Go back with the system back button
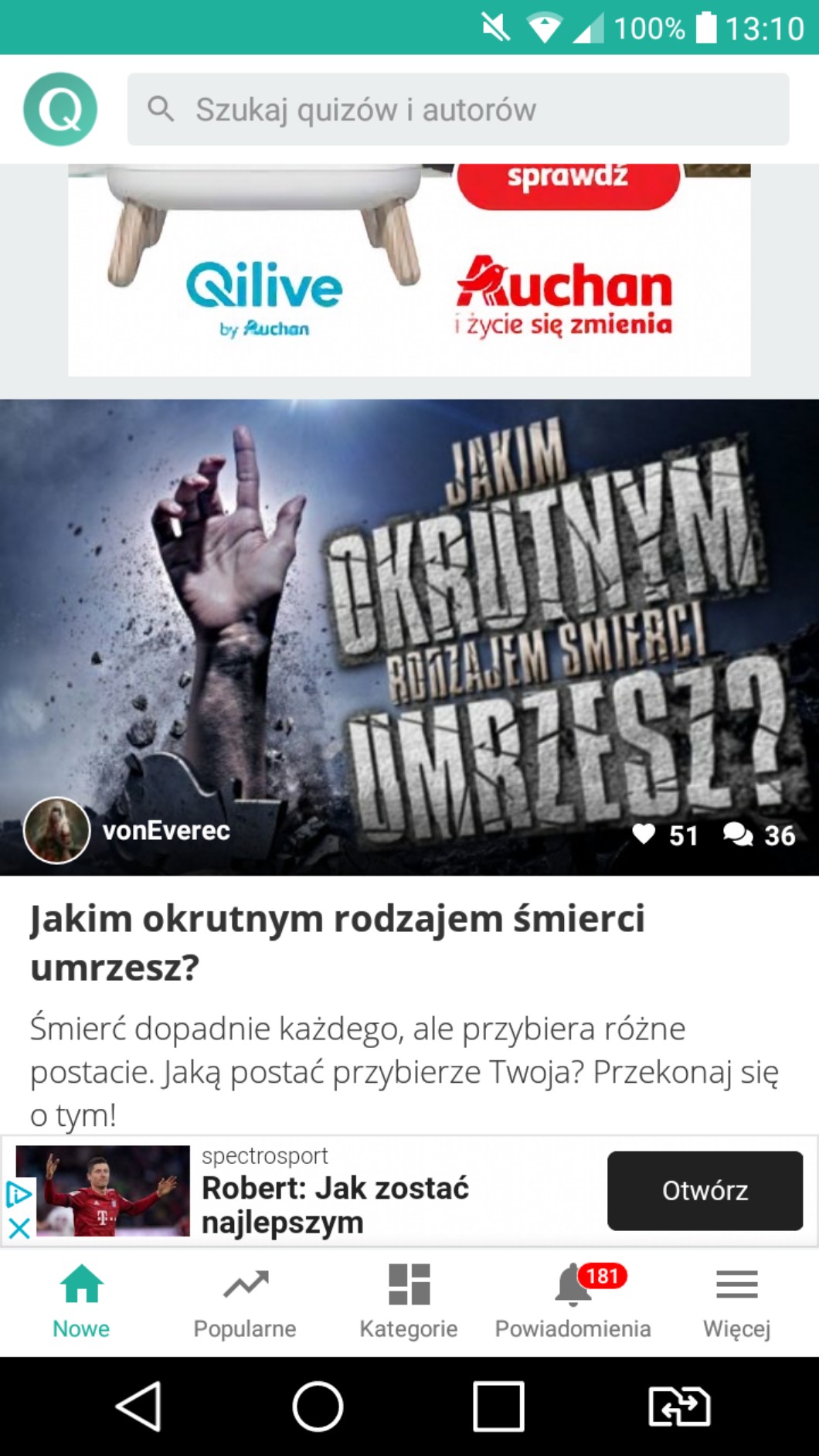The width and height of the screenshot is (819, 1456). pyautogui.click(x=139, y=1407)
